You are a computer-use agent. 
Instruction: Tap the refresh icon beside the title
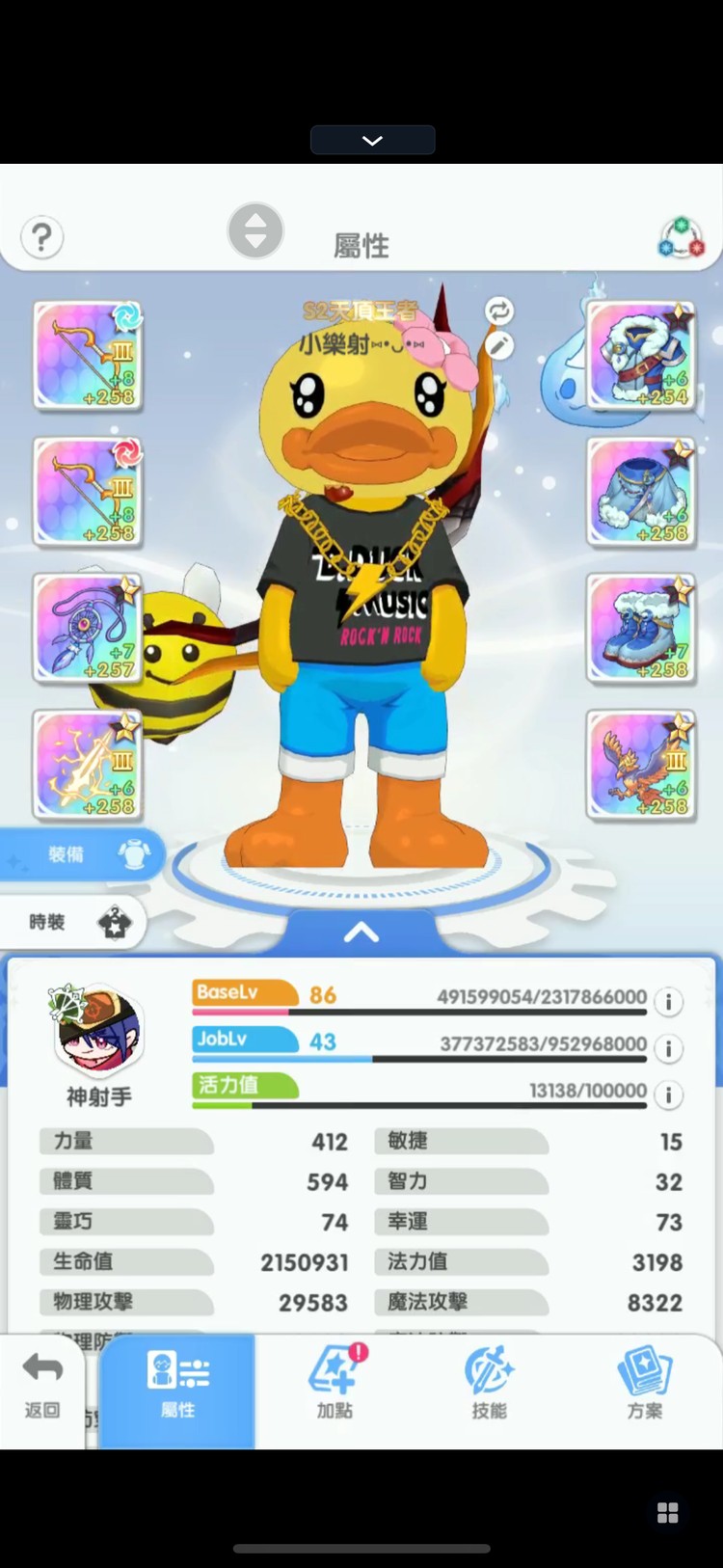click(x=498, y=311)
